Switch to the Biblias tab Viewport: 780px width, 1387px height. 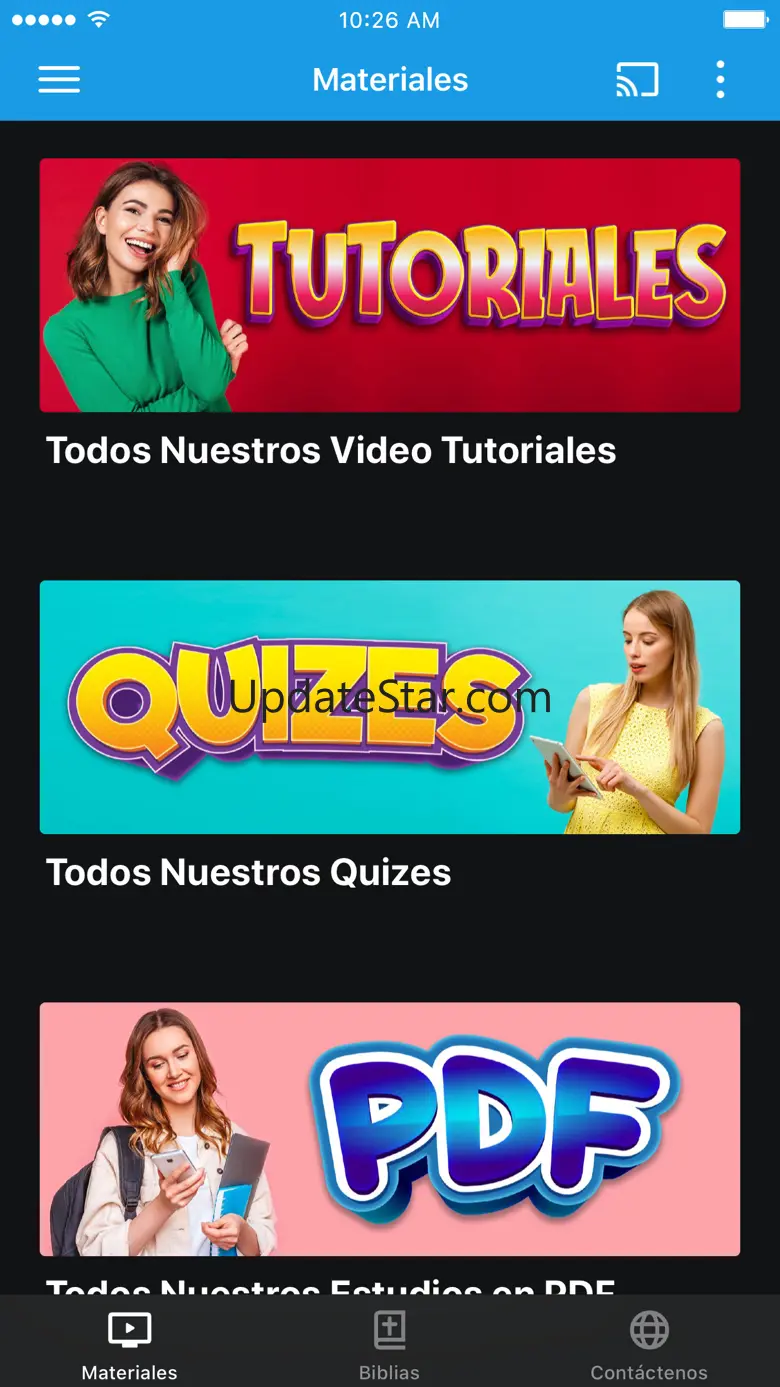tap(389, 1345)
